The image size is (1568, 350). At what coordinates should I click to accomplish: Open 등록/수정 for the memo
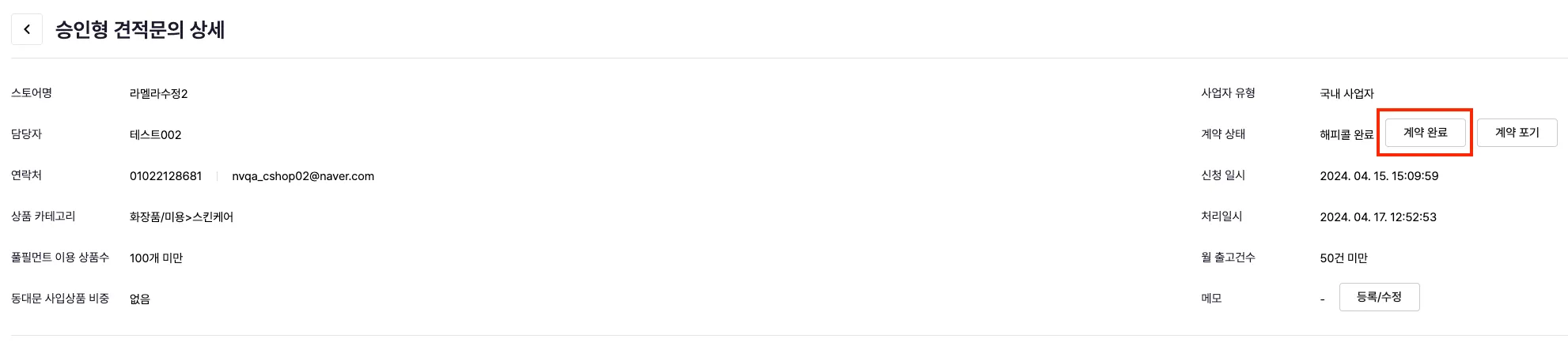[x=1379, y=297]
